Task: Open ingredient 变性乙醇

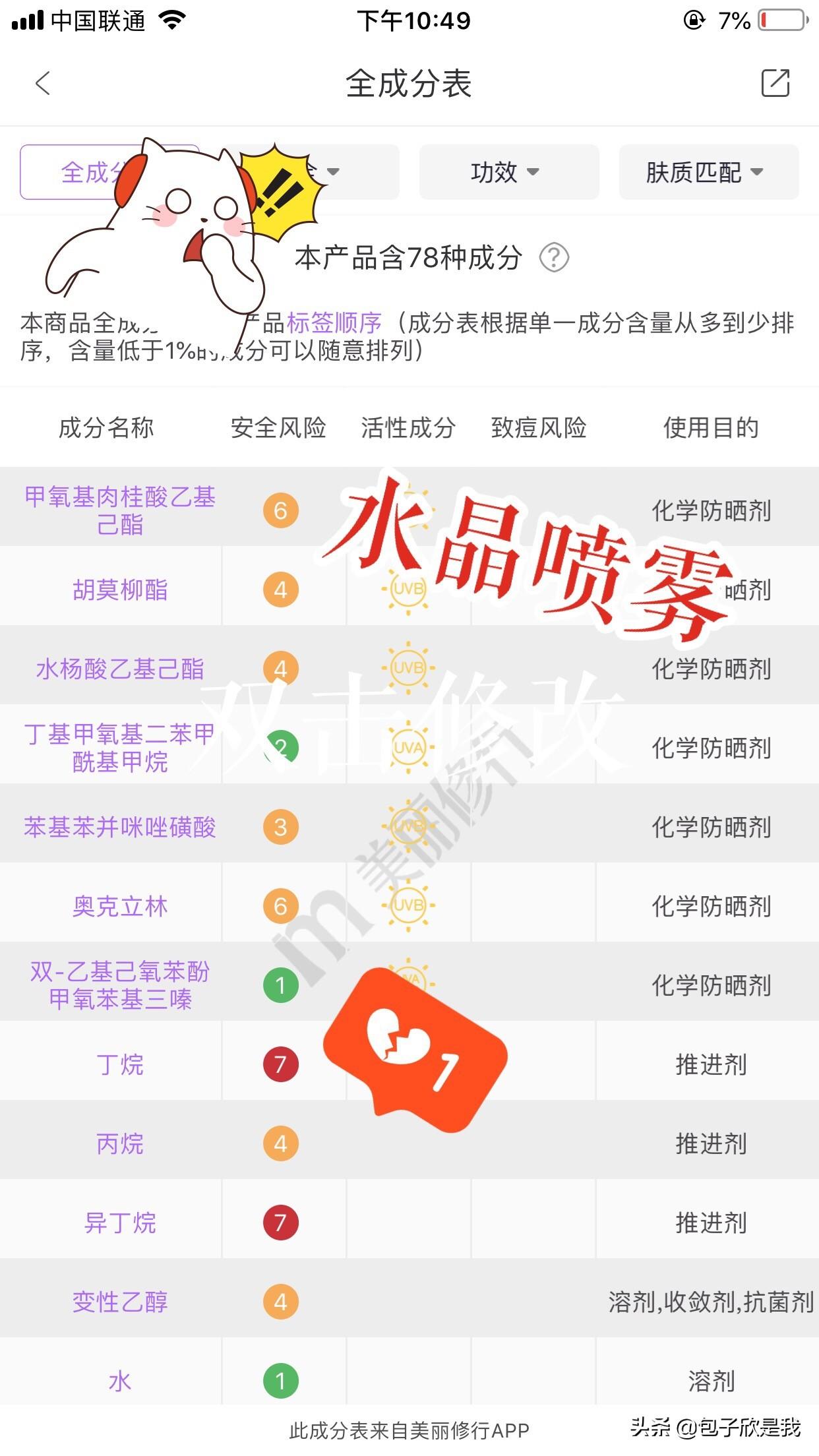Action: pyautogui.click(x=120, y=1302)
